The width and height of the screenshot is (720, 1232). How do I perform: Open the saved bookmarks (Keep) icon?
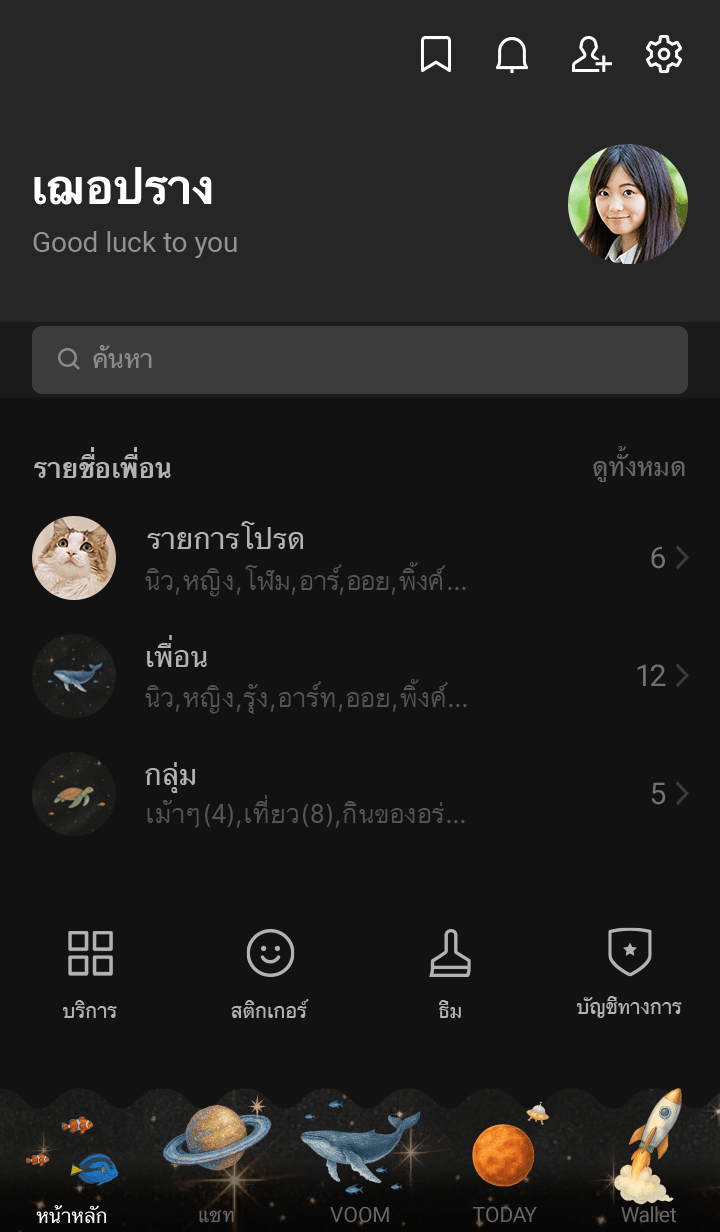click(x=435, y=55)
